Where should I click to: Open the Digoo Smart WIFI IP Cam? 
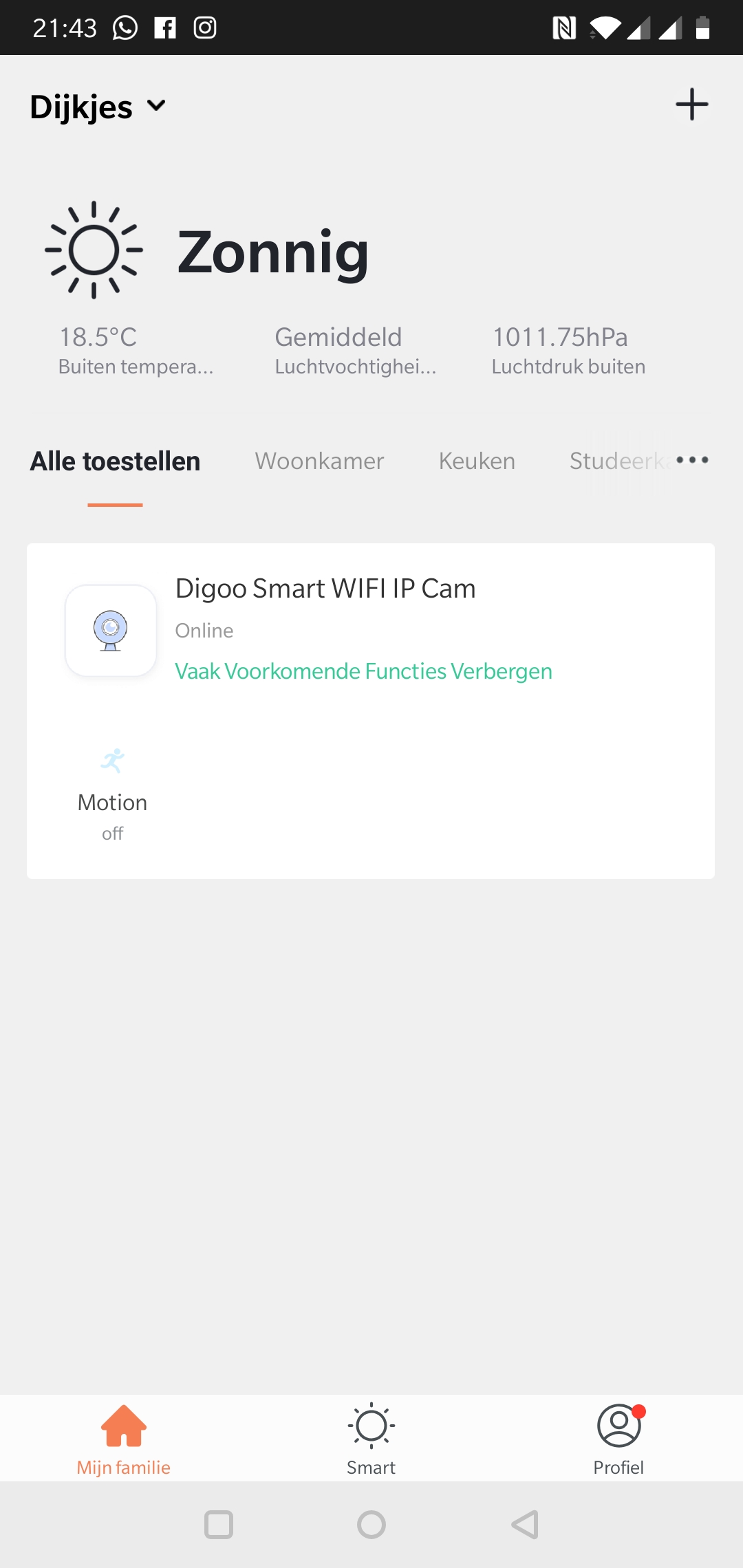pyautogui.click(x=325, y=589)
